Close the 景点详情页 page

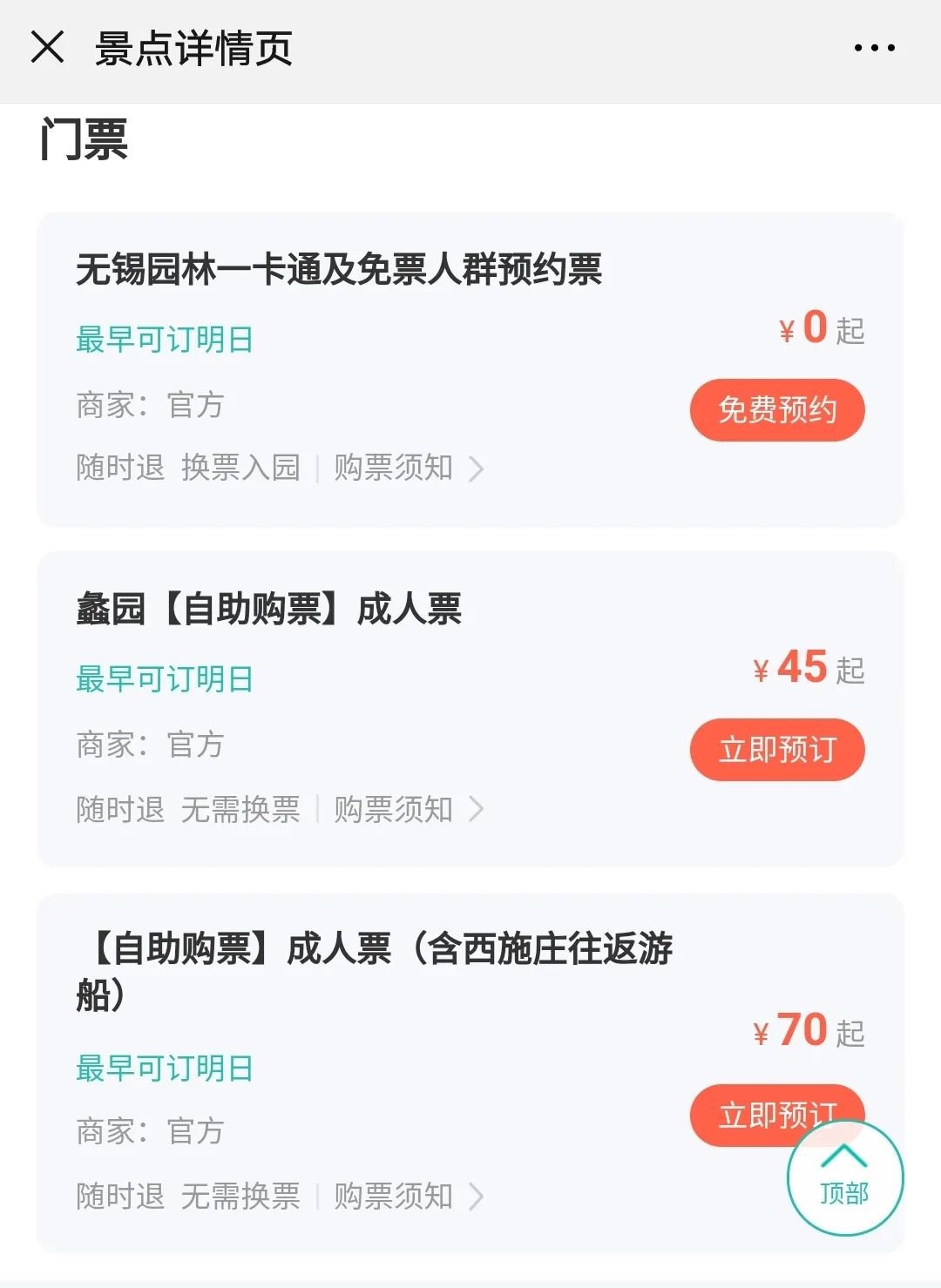(47, 47)
